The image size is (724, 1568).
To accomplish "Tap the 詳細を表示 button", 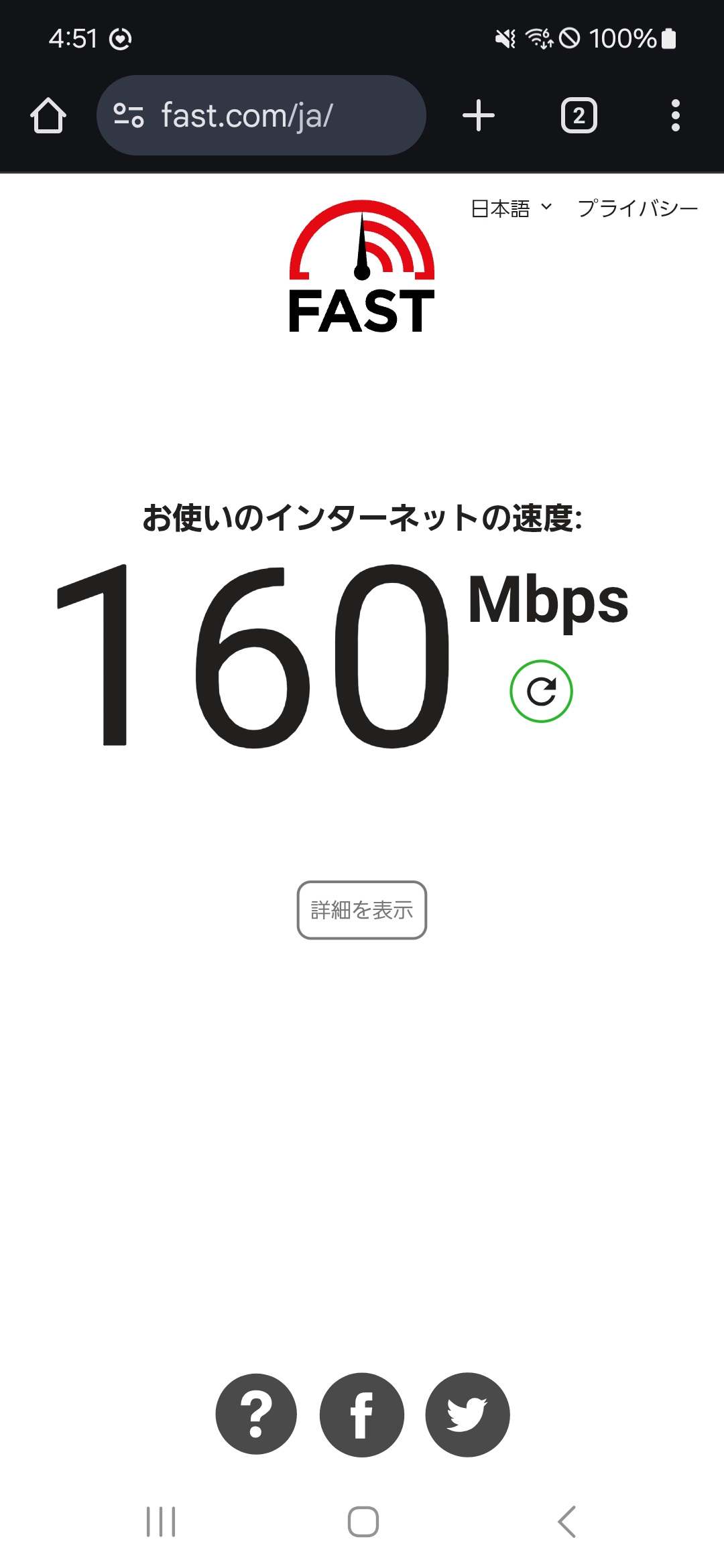I will pos(362,910).
